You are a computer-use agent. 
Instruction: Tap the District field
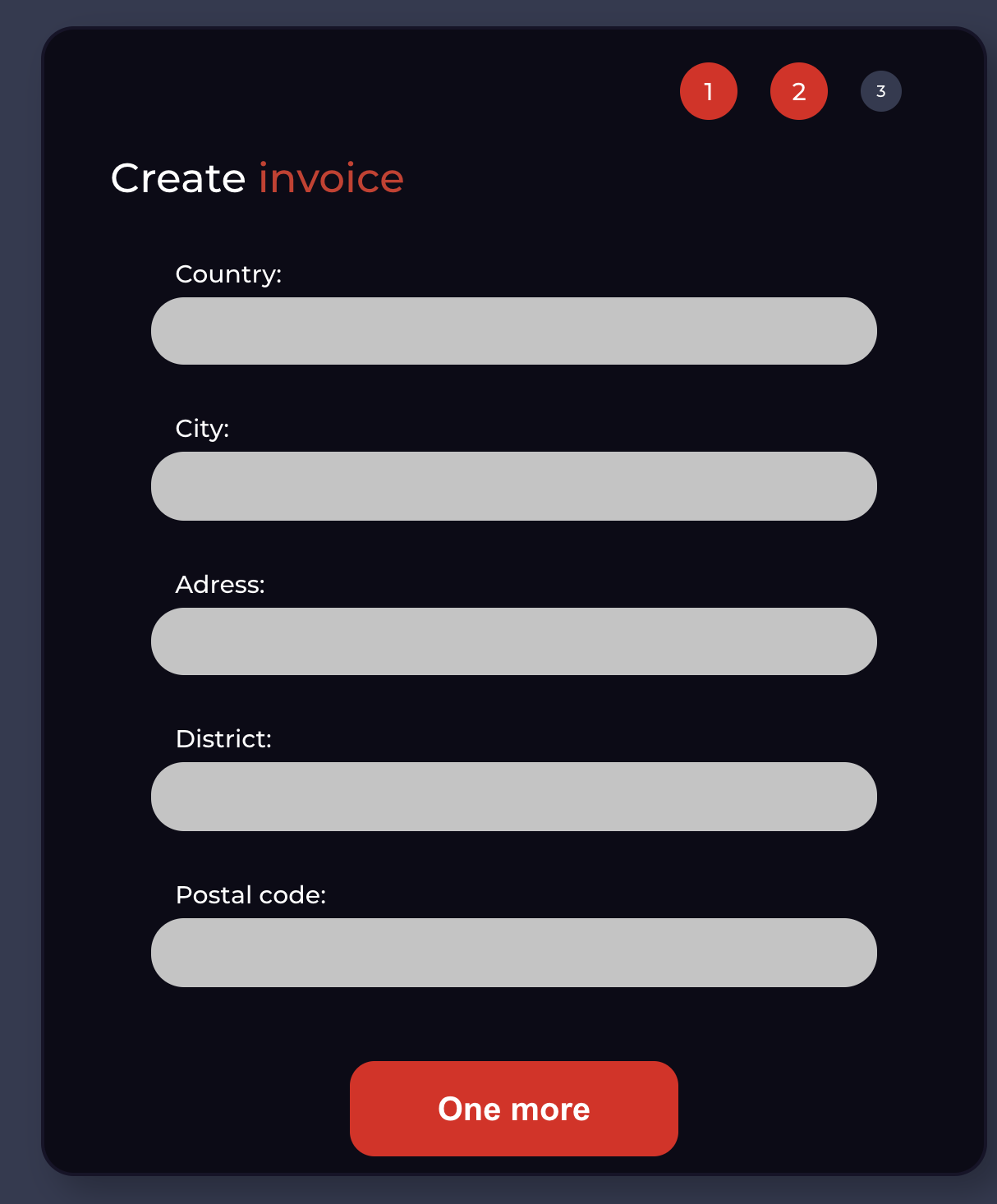(514, 797)
